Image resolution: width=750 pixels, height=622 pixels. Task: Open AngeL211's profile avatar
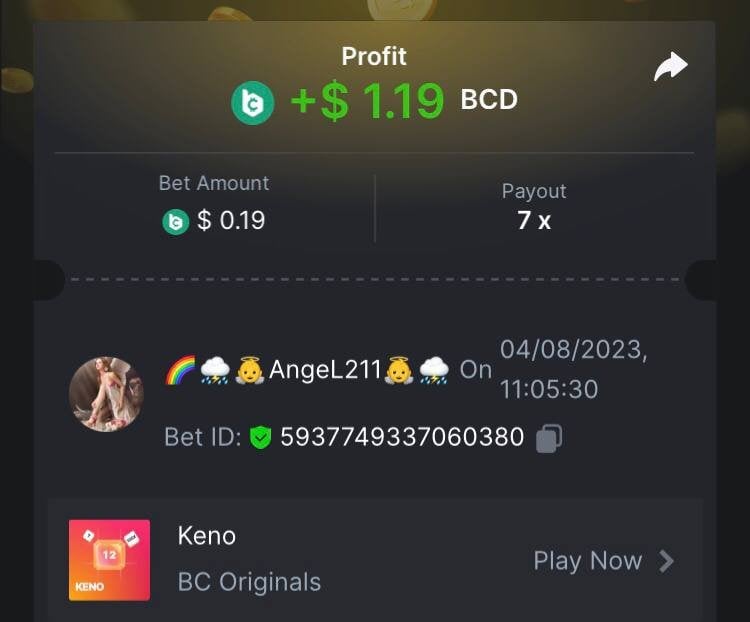point(106,394)
